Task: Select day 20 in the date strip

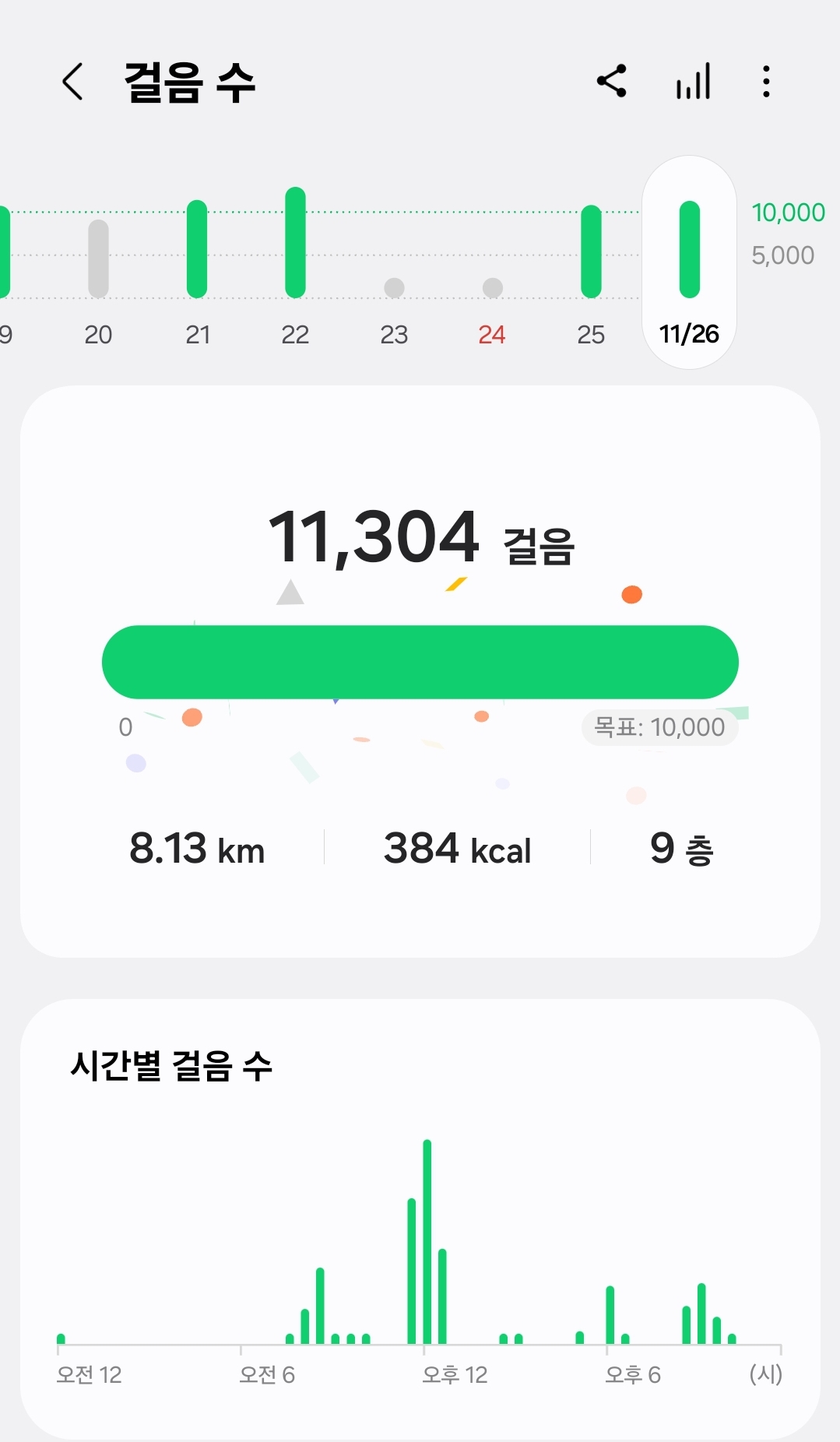Action: coord(98,273)
